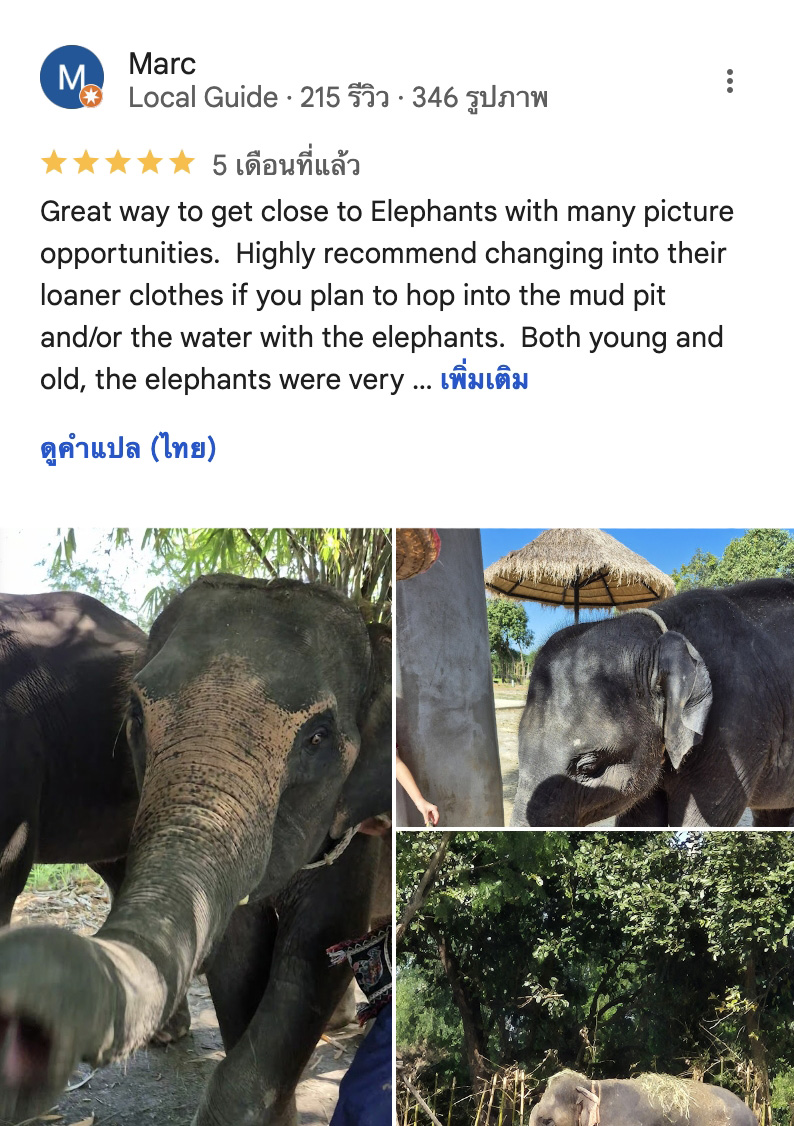Tap ดูคำแปล (ไทย) to see translation
The width and height of the screenshot is (794, 1126).
[x=128, y=448]
